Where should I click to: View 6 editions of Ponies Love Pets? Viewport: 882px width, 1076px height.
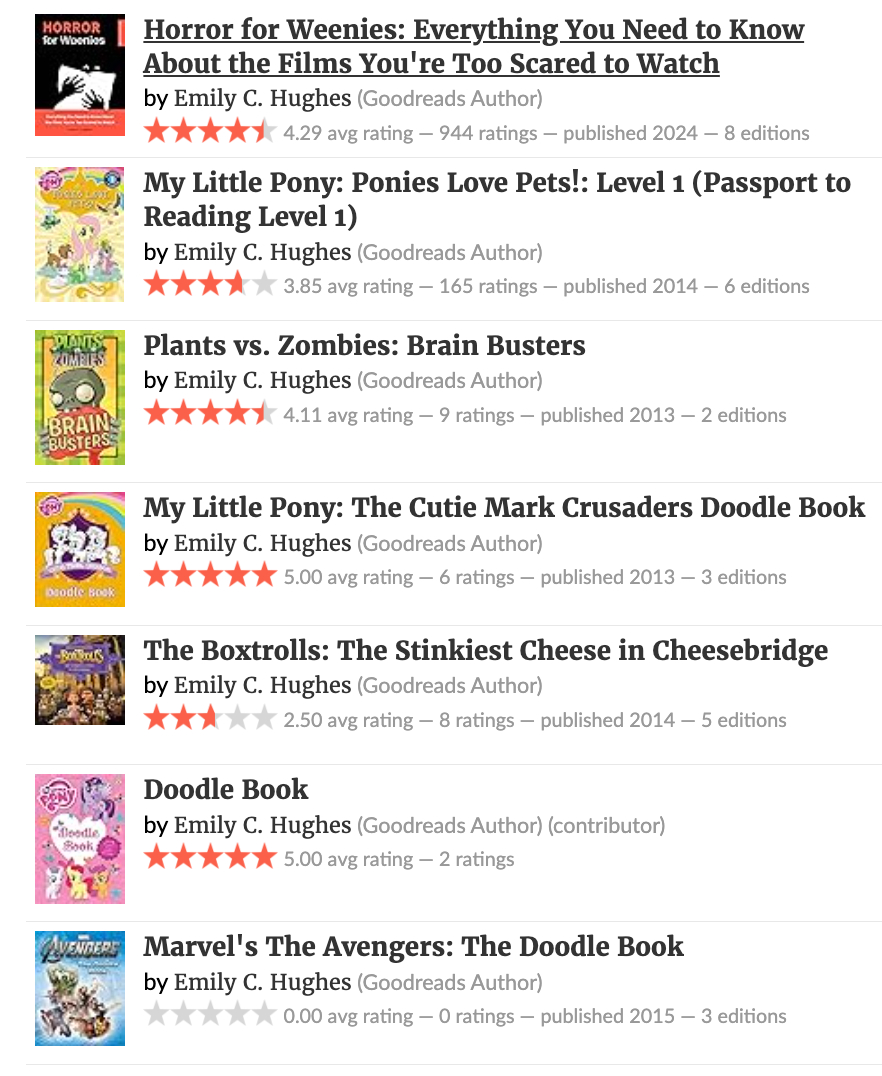[x=767, y=286]
